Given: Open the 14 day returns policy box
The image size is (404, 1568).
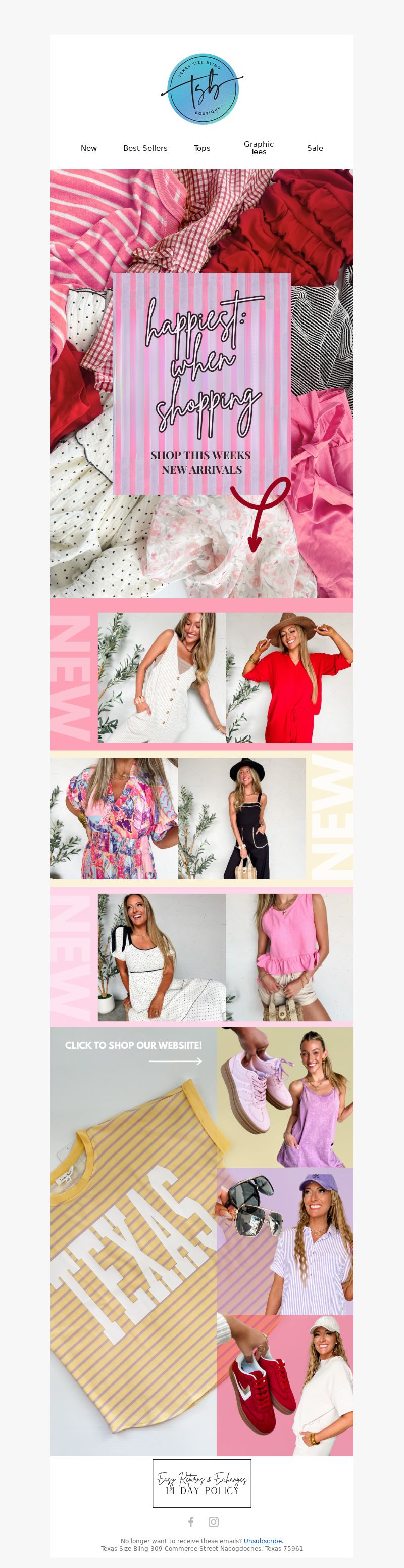Looking at the screenshot, I should pyautogui.click(x=202, y=1483).
